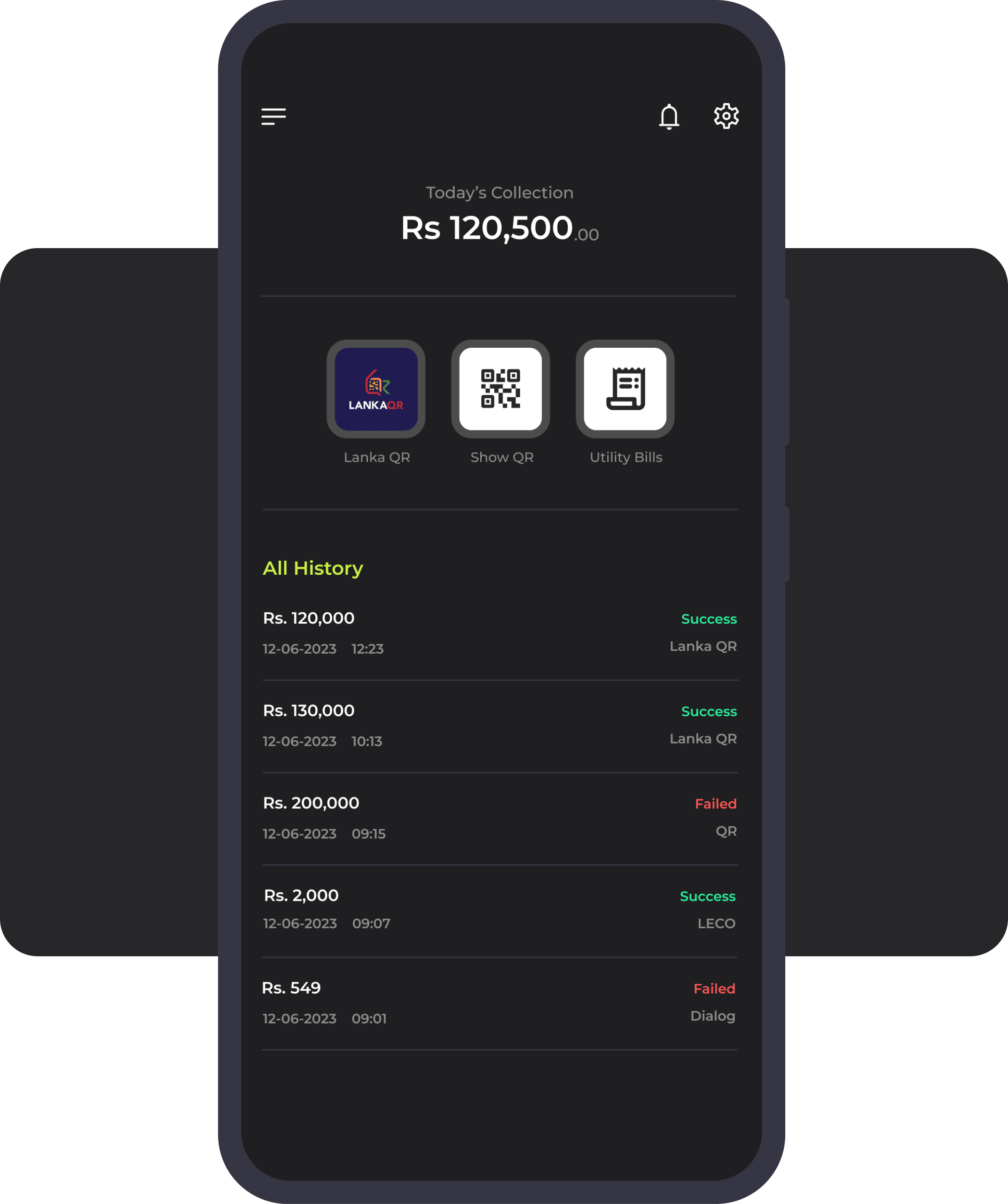Open the hamburger drawer menu
Screen dimensions: 1008x1204
(x=273, y=117)
